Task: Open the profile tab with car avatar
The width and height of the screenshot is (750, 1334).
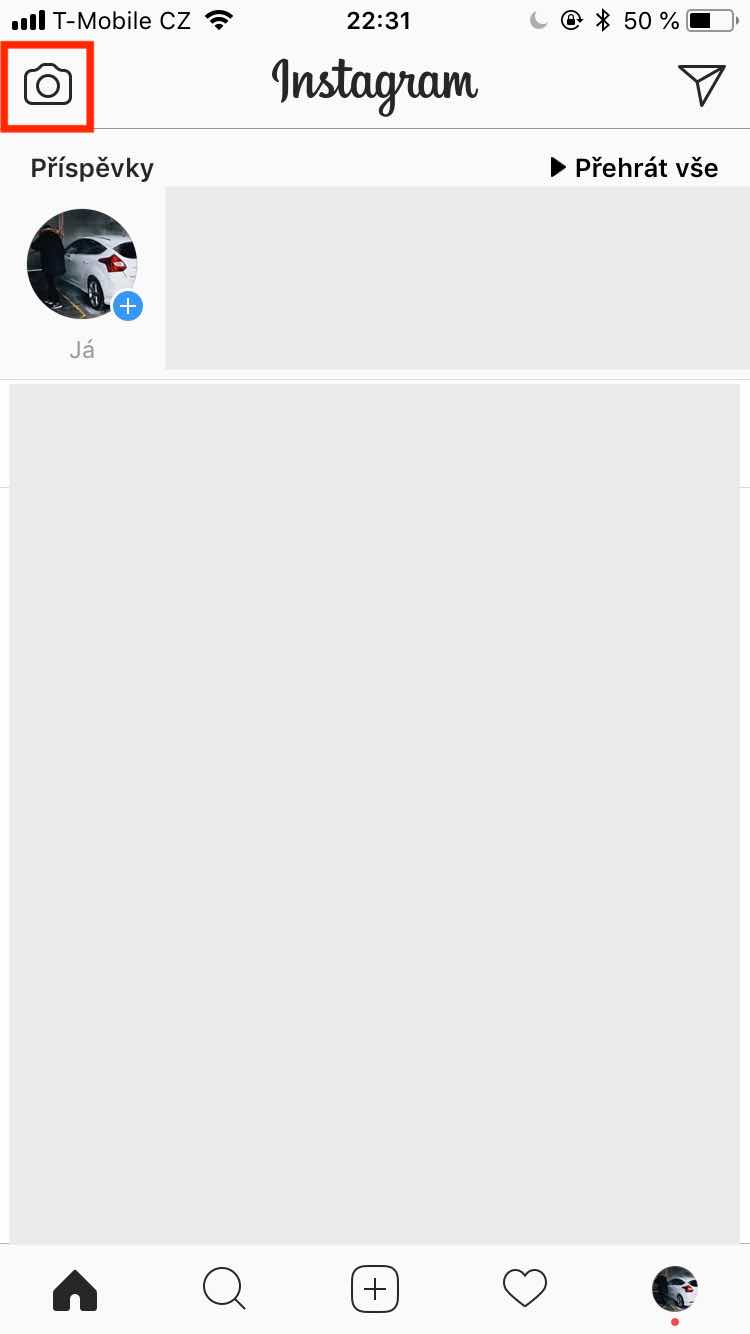Action: click(675, 1289)
